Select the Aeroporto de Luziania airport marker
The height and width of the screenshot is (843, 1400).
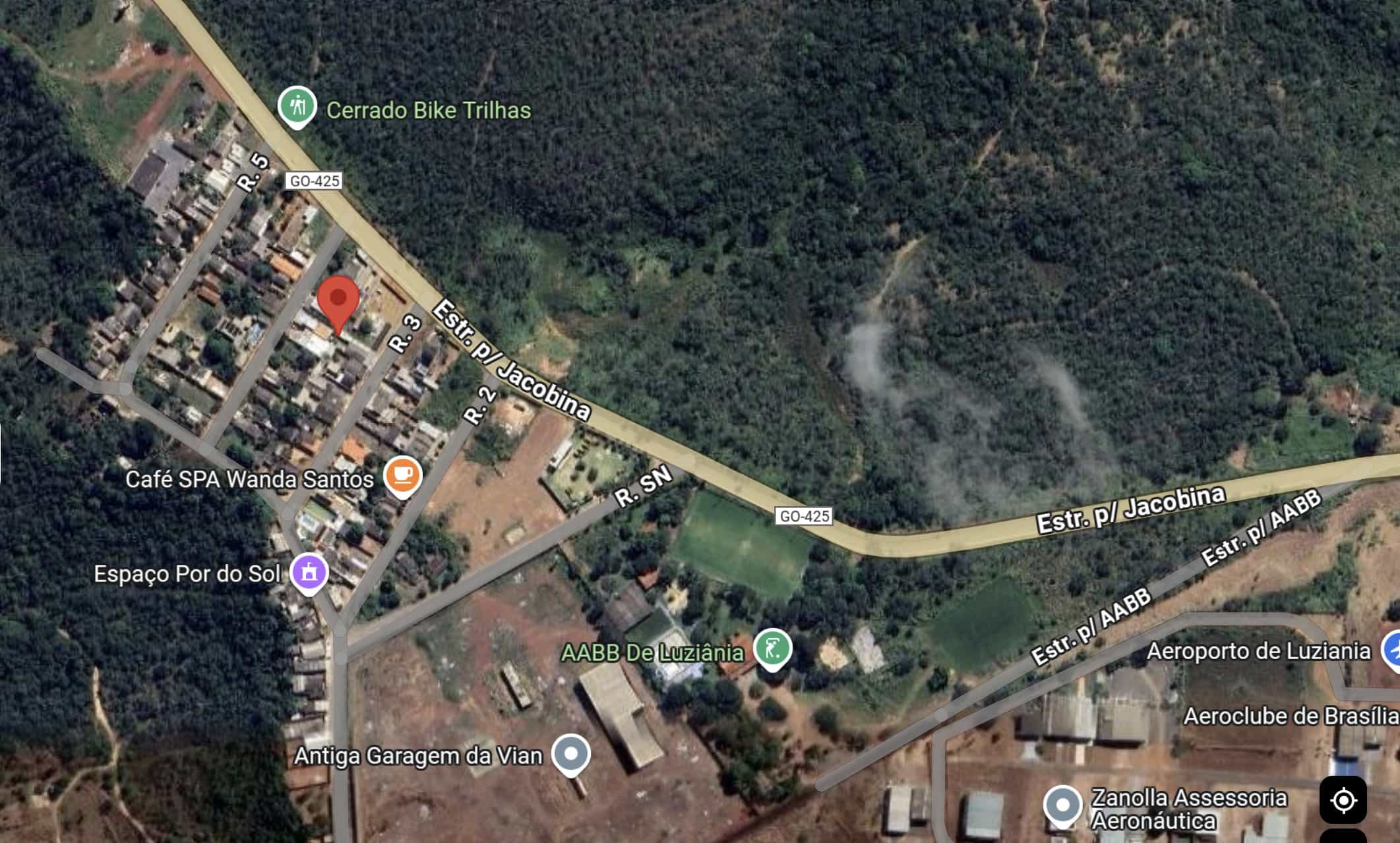pyautogui.click(x=1393, y=651)
